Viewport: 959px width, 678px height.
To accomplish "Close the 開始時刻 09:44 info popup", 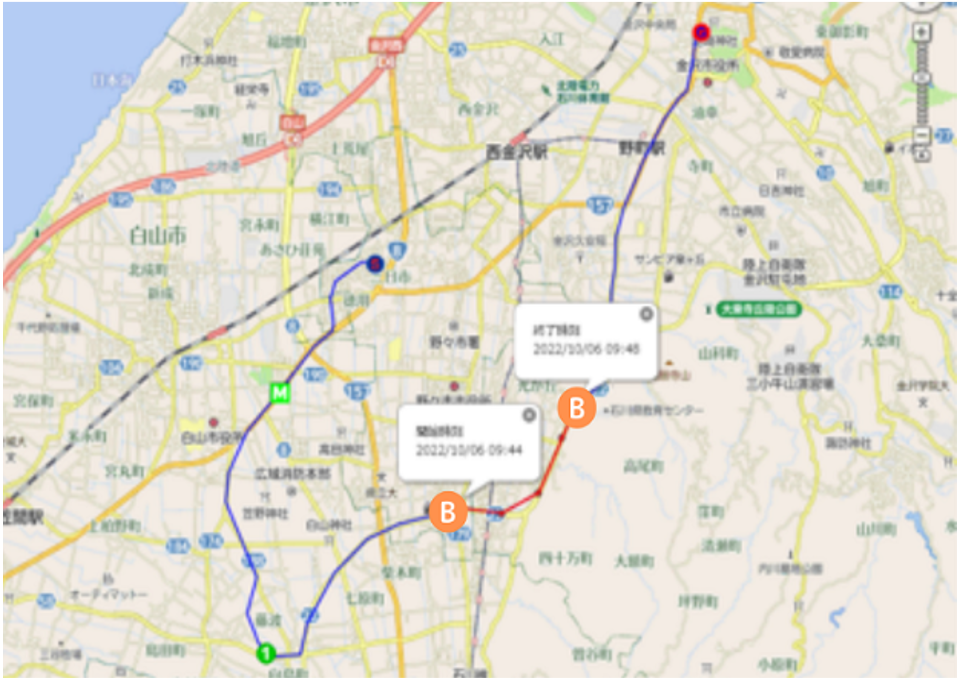I will pos(529,414).
